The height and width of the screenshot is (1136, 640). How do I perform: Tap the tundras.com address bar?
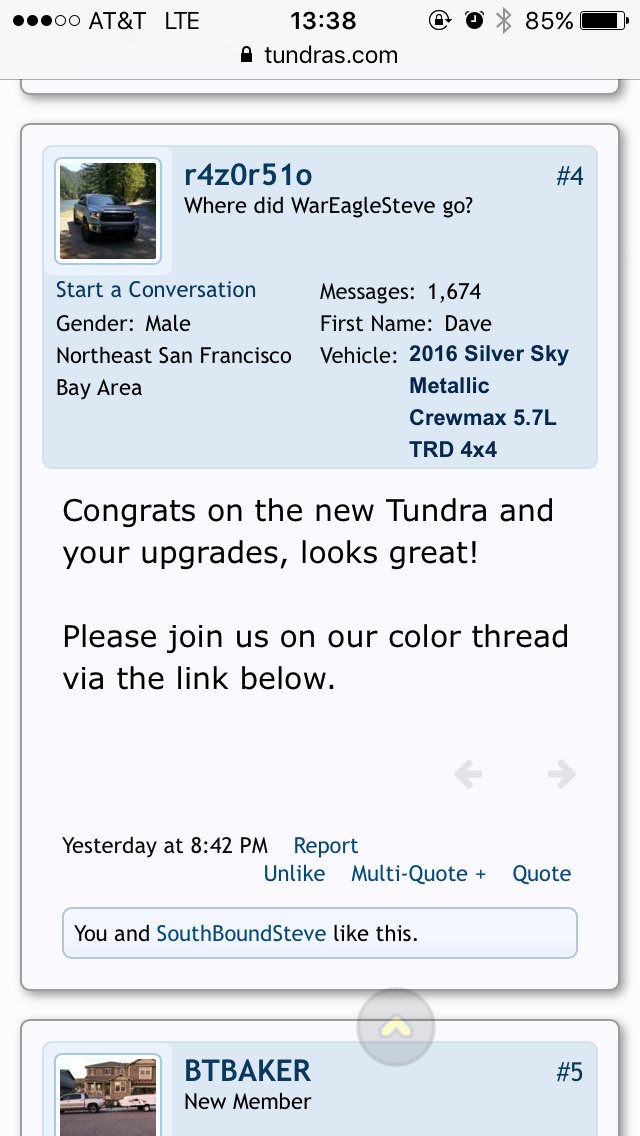(x=320, y=55)
